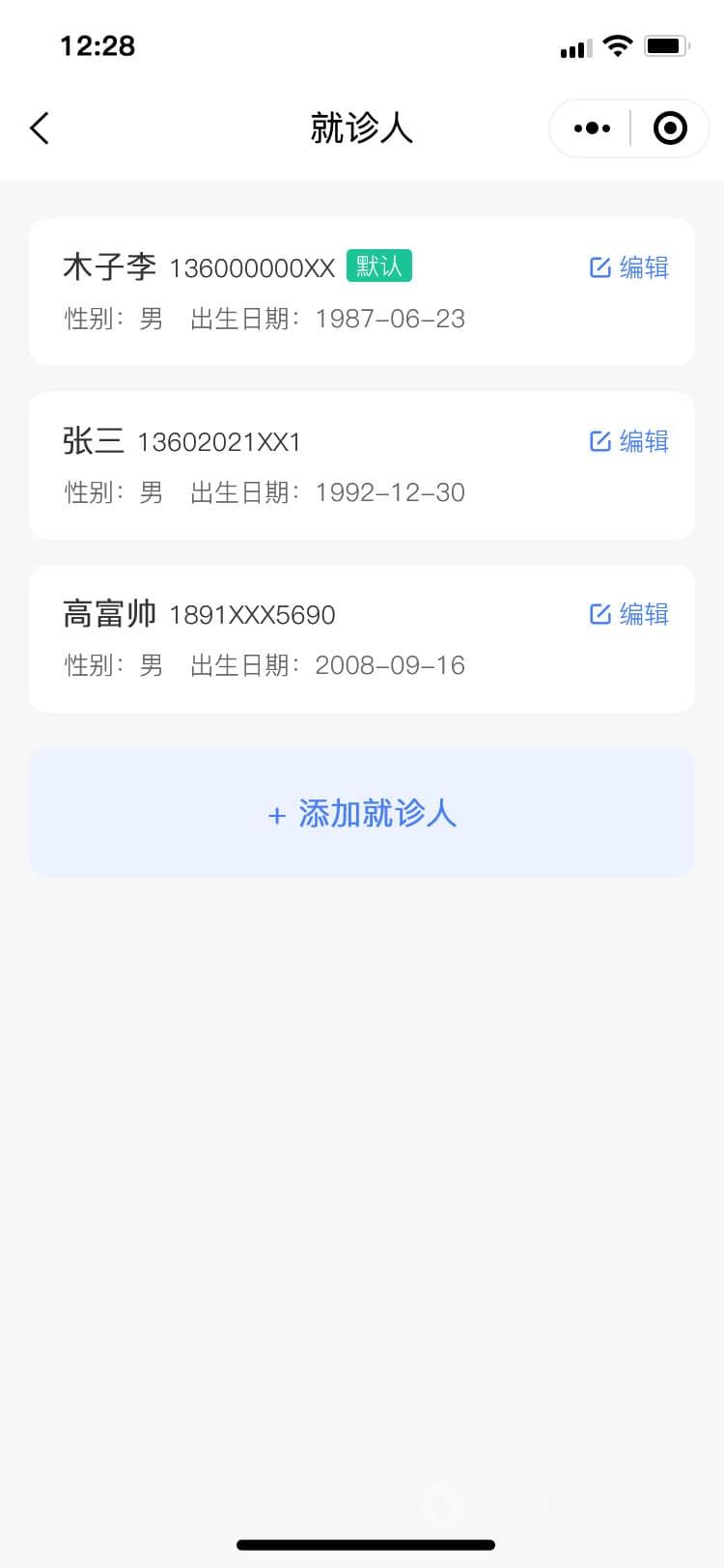Edit patient 木子李's details
The height and width of the screenshot is (1568, 724).
629,267
